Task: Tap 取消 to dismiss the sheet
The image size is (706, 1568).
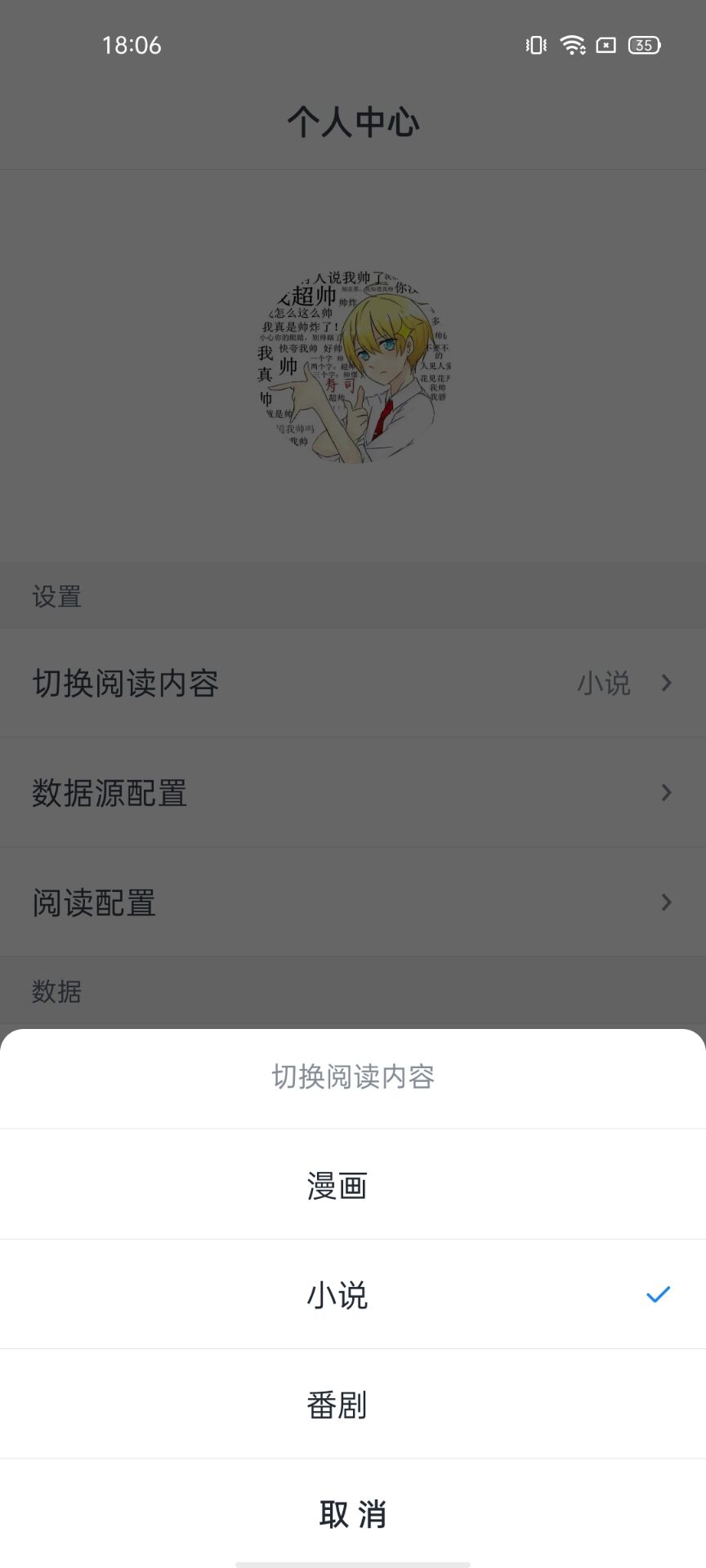Action: [353, 1513]
